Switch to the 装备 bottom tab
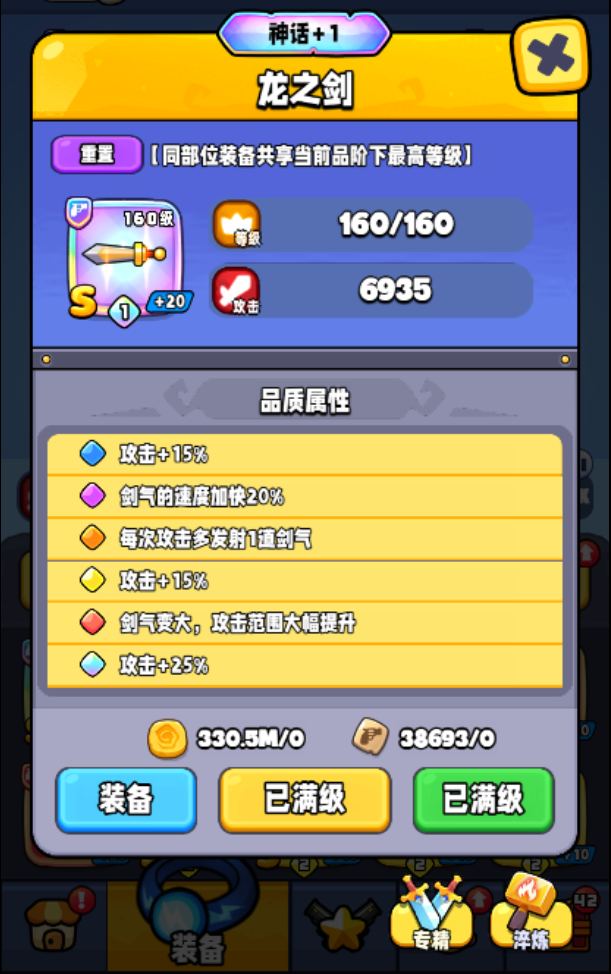 198,925
